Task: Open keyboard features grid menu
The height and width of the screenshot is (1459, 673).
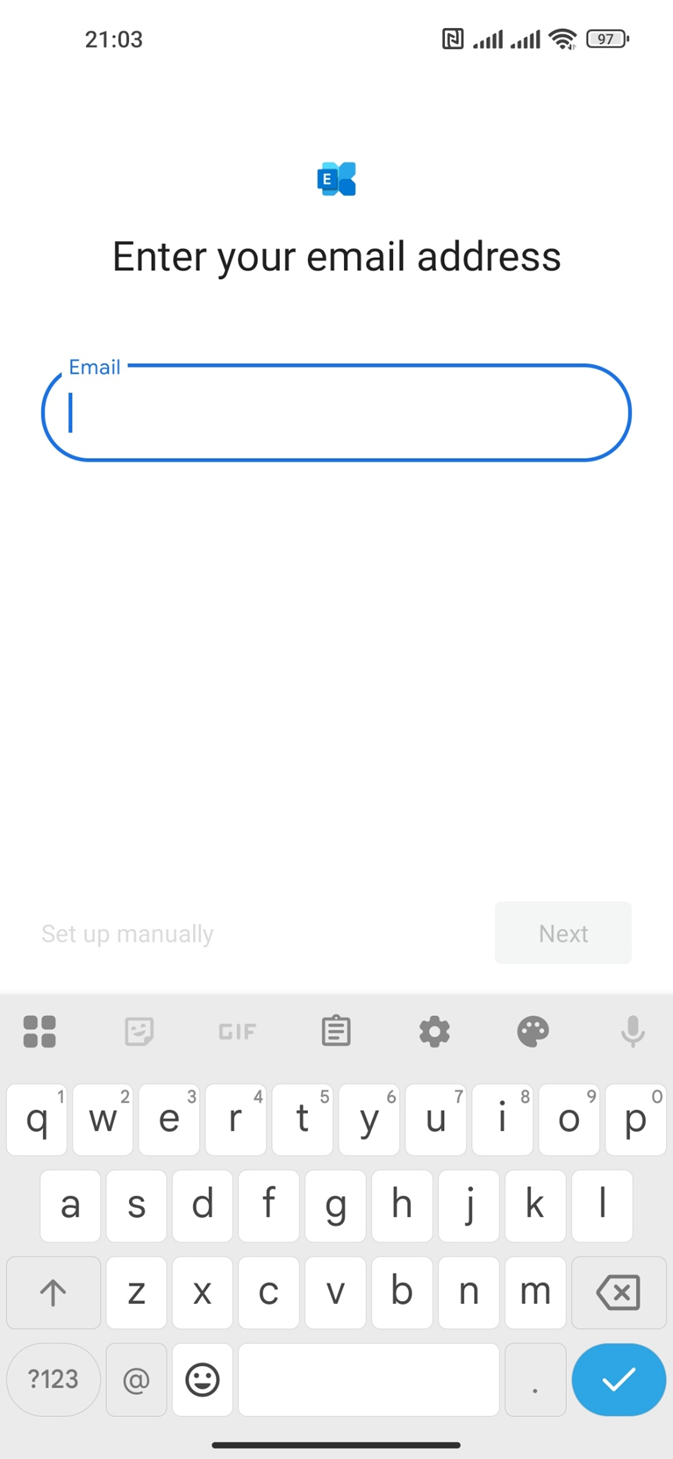Action: (x=40, y=1031)
